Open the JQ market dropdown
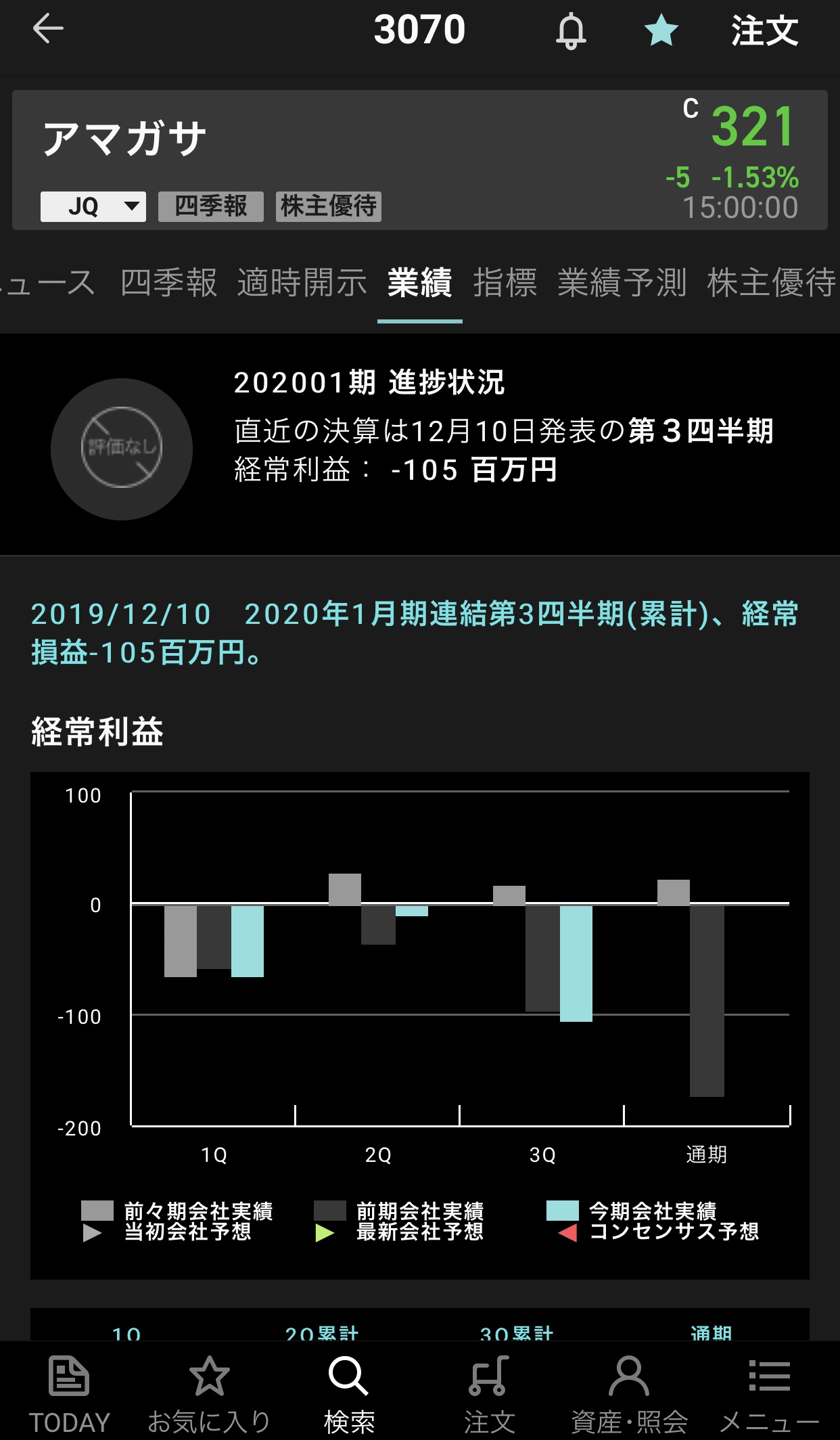The width and height of the screenshot is (840, 1440). coord(93,206)
